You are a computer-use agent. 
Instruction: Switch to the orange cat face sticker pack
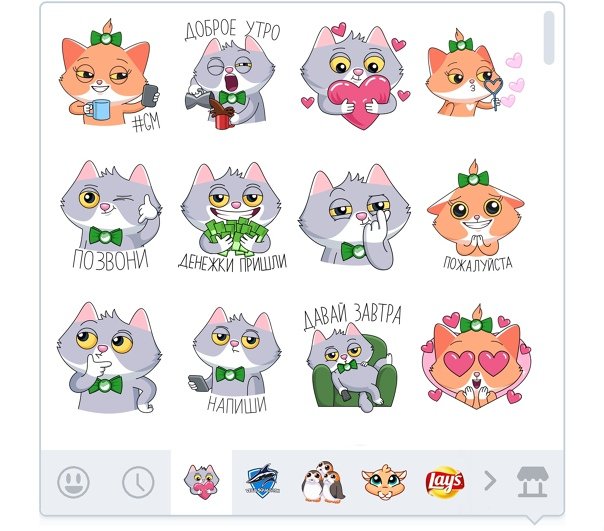(383, 482)
